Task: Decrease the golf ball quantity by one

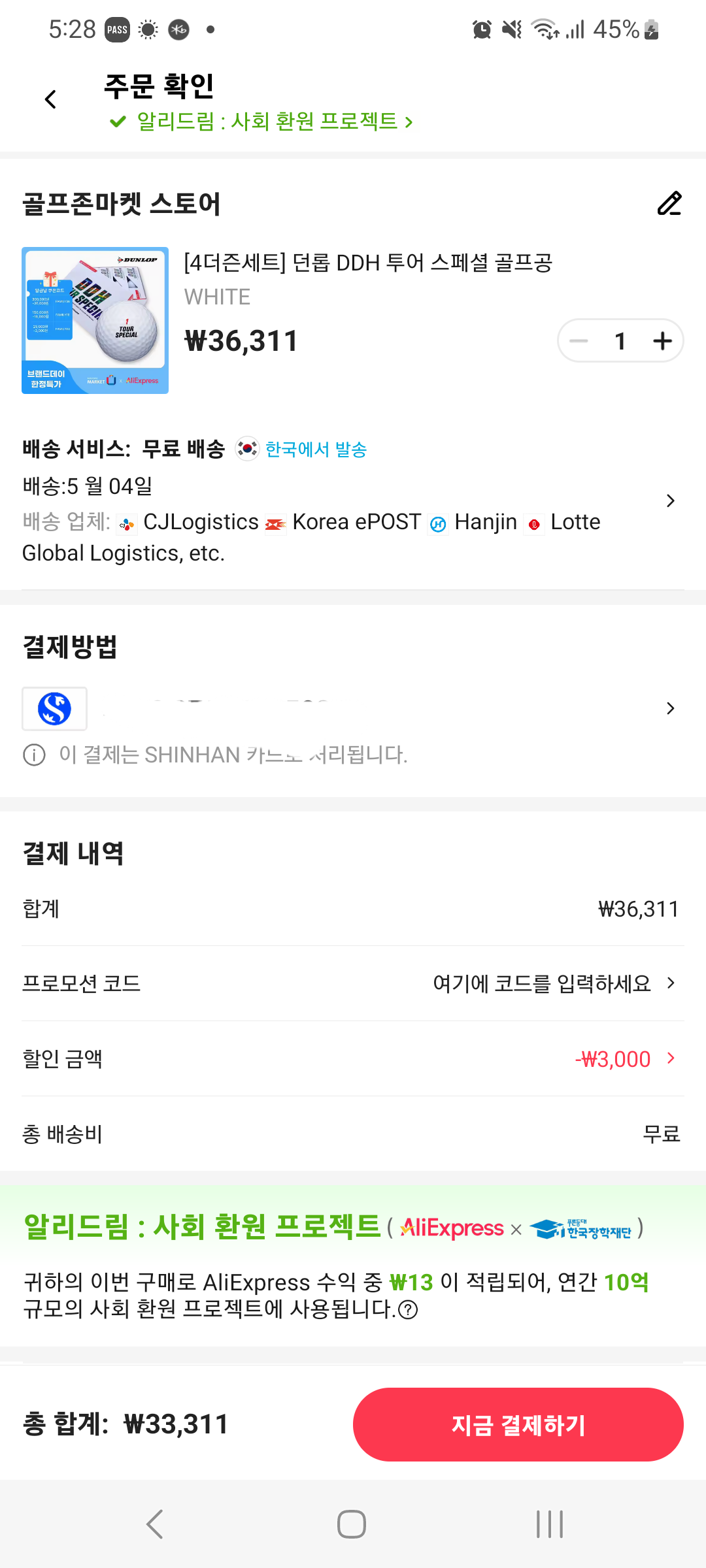Action: tap(579, 340)
